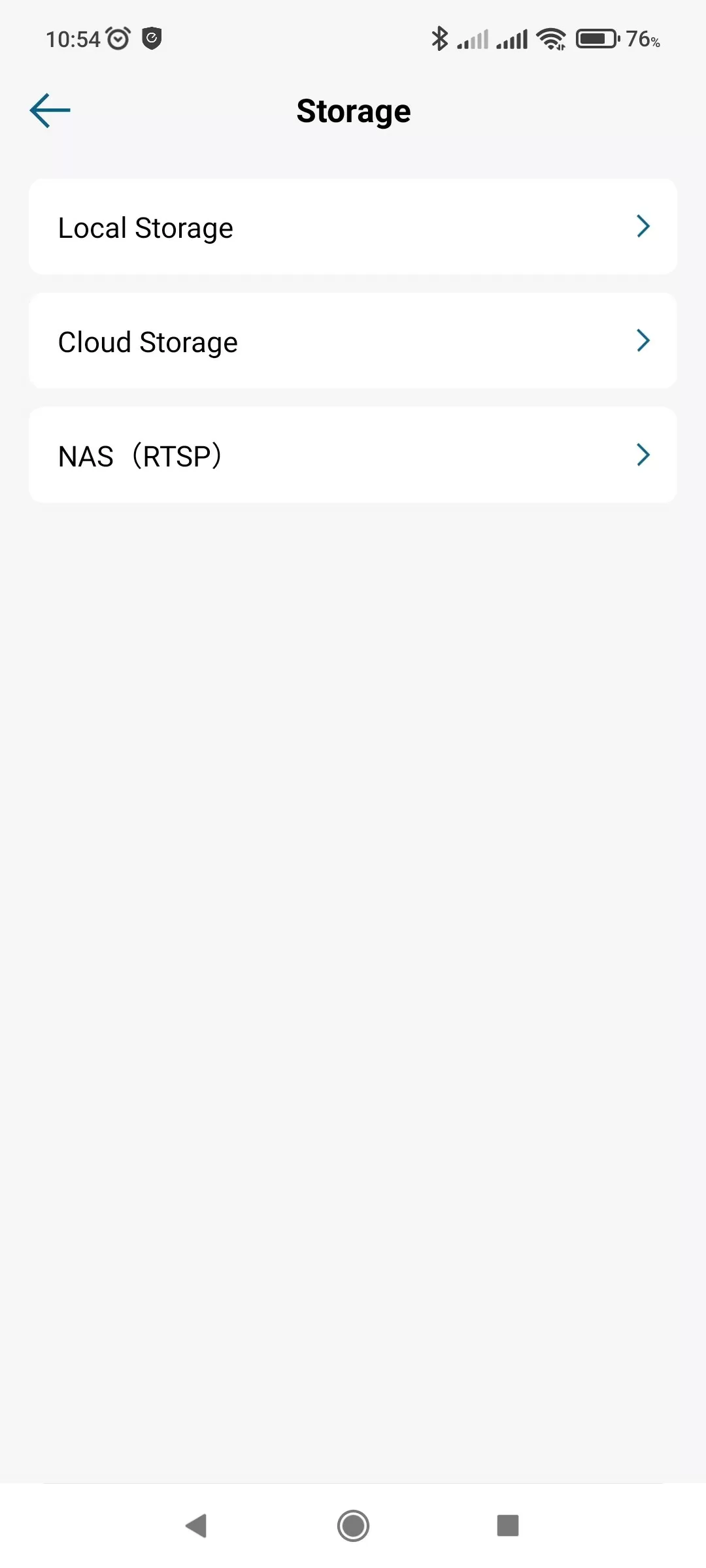The width and height of the screenshot is (706, 1568).
Task: Open recent apps from navigation bar
Action: [x=507, y=1526]
